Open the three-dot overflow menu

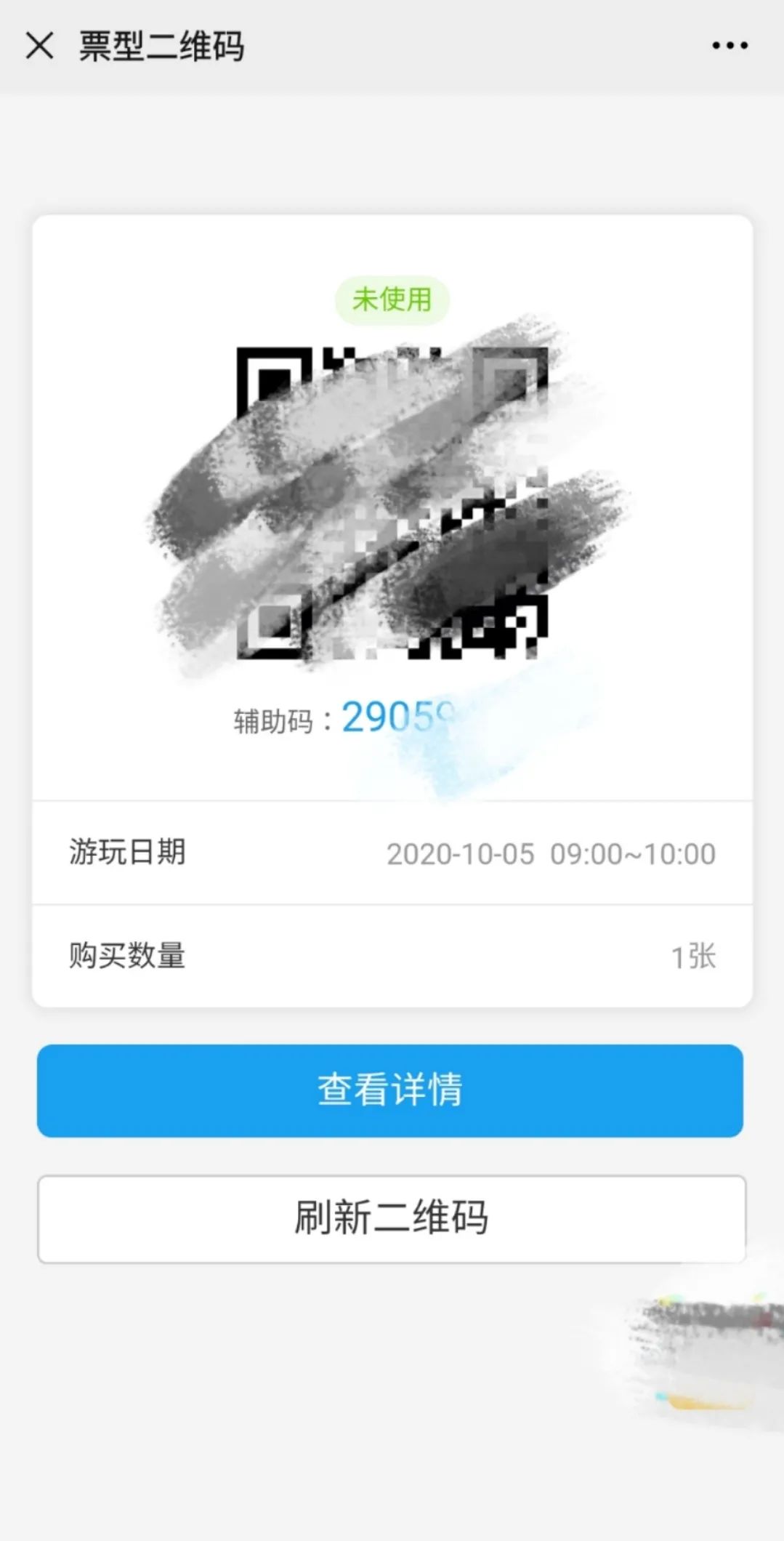point(730,46)
